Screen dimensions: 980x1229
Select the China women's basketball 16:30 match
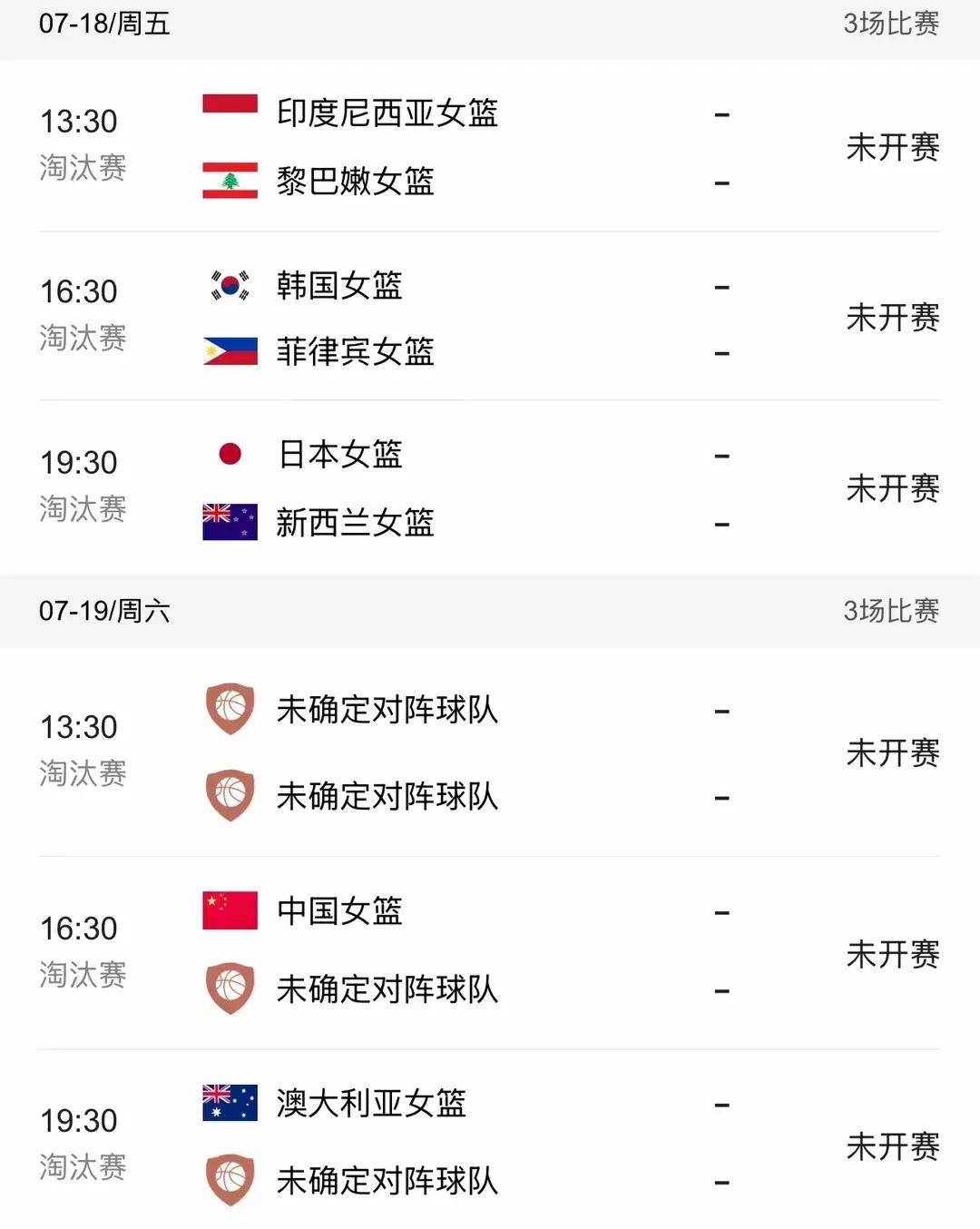489,950
